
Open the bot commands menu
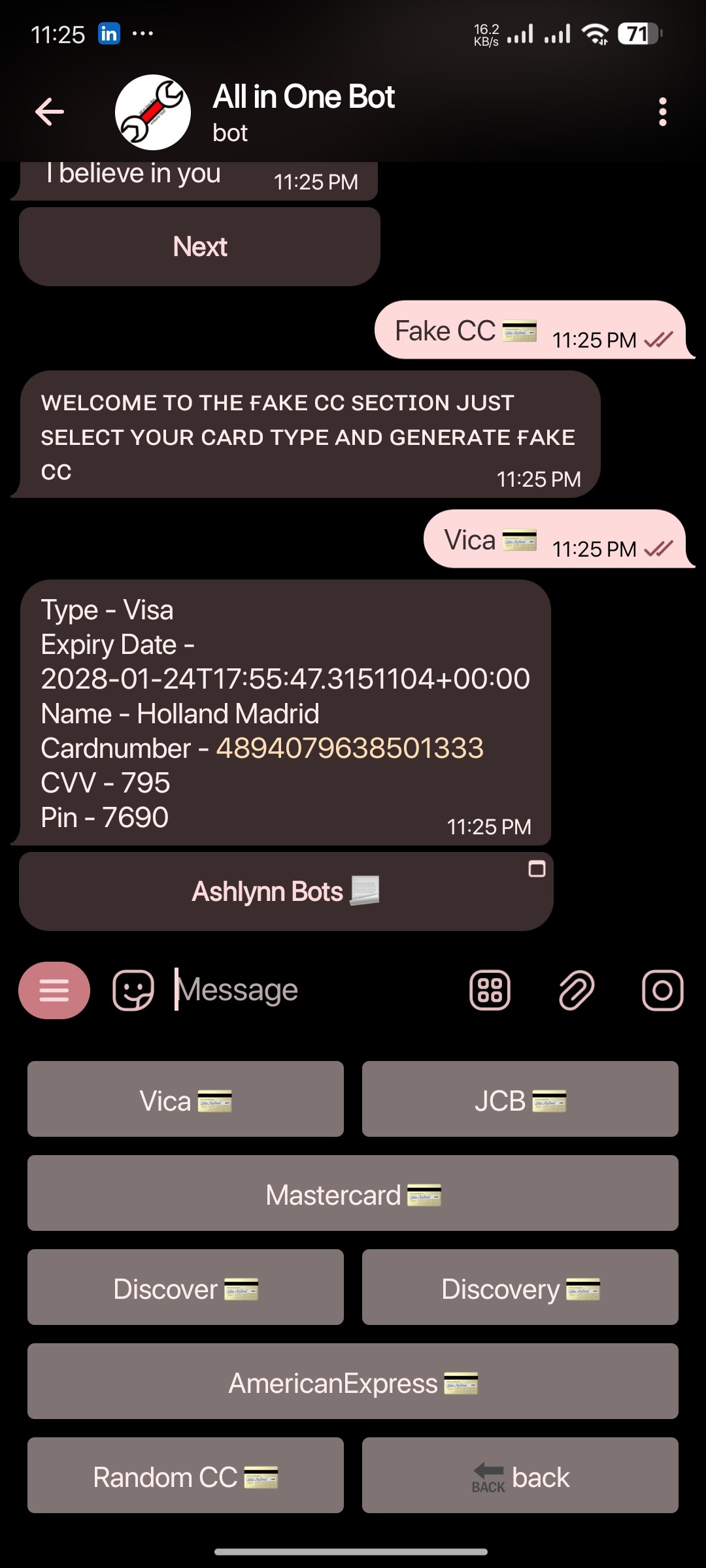tap(54, 990)
